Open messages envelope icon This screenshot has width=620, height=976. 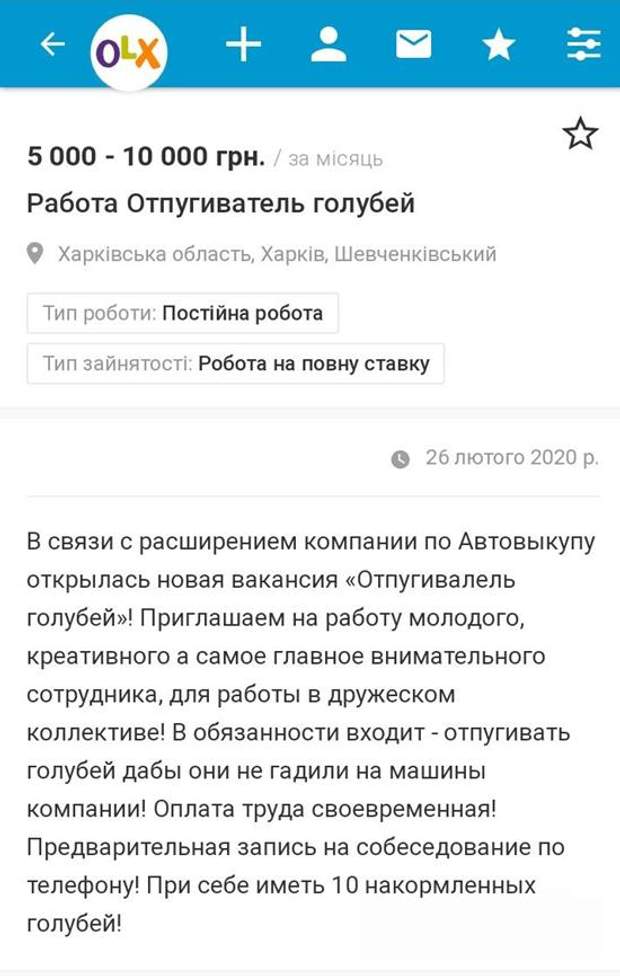413,45
